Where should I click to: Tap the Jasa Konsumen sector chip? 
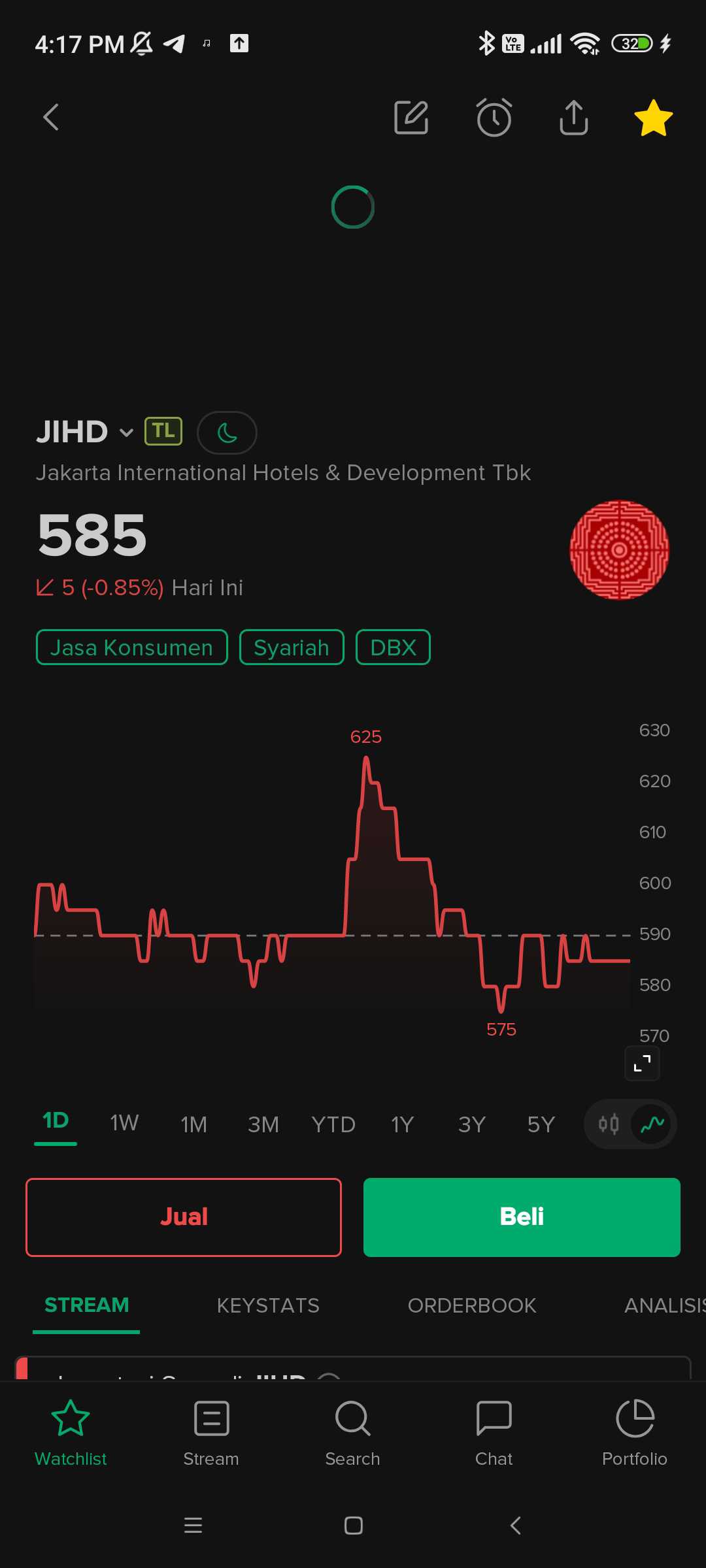[132, 647]
